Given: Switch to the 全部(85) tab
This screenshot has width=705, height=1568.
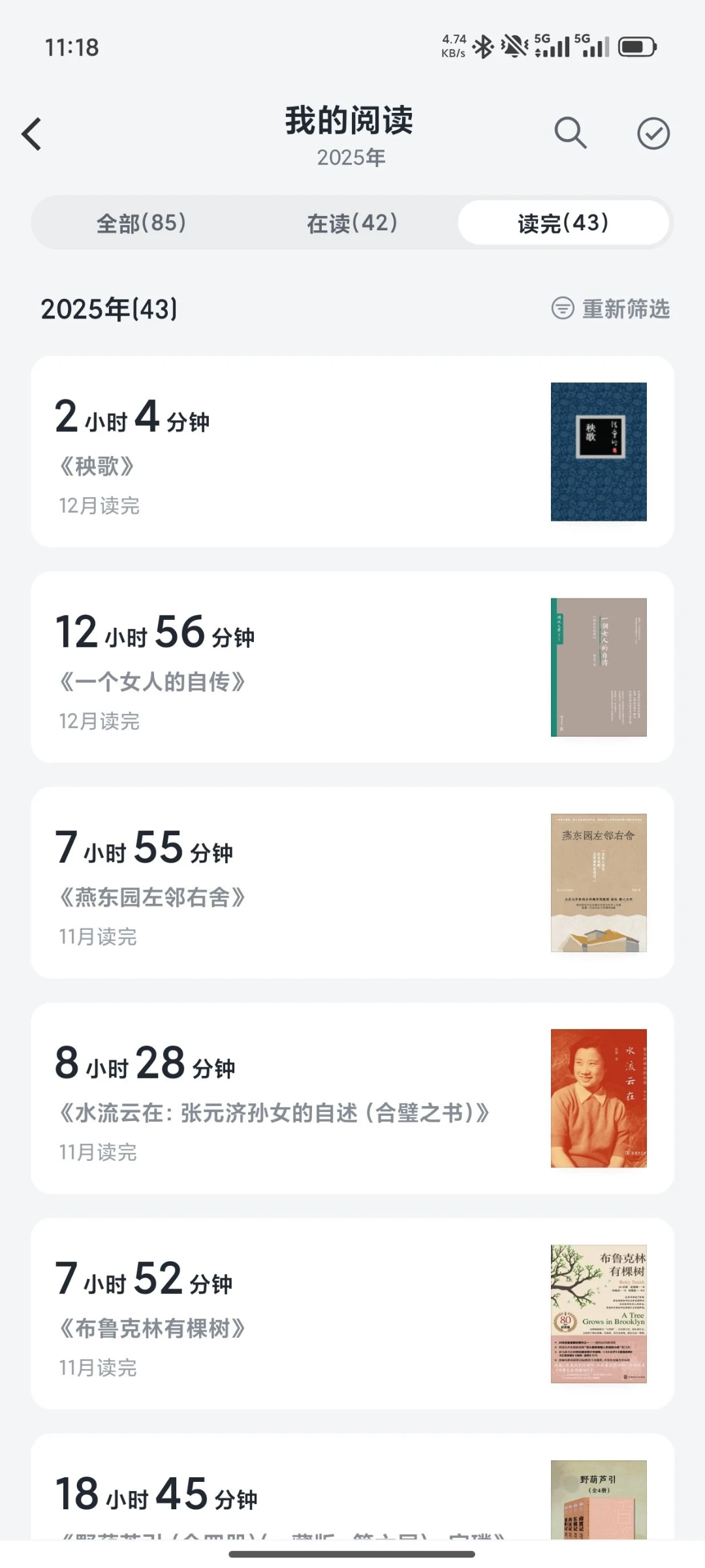Looking at the screenshot, I should [141, 223].
